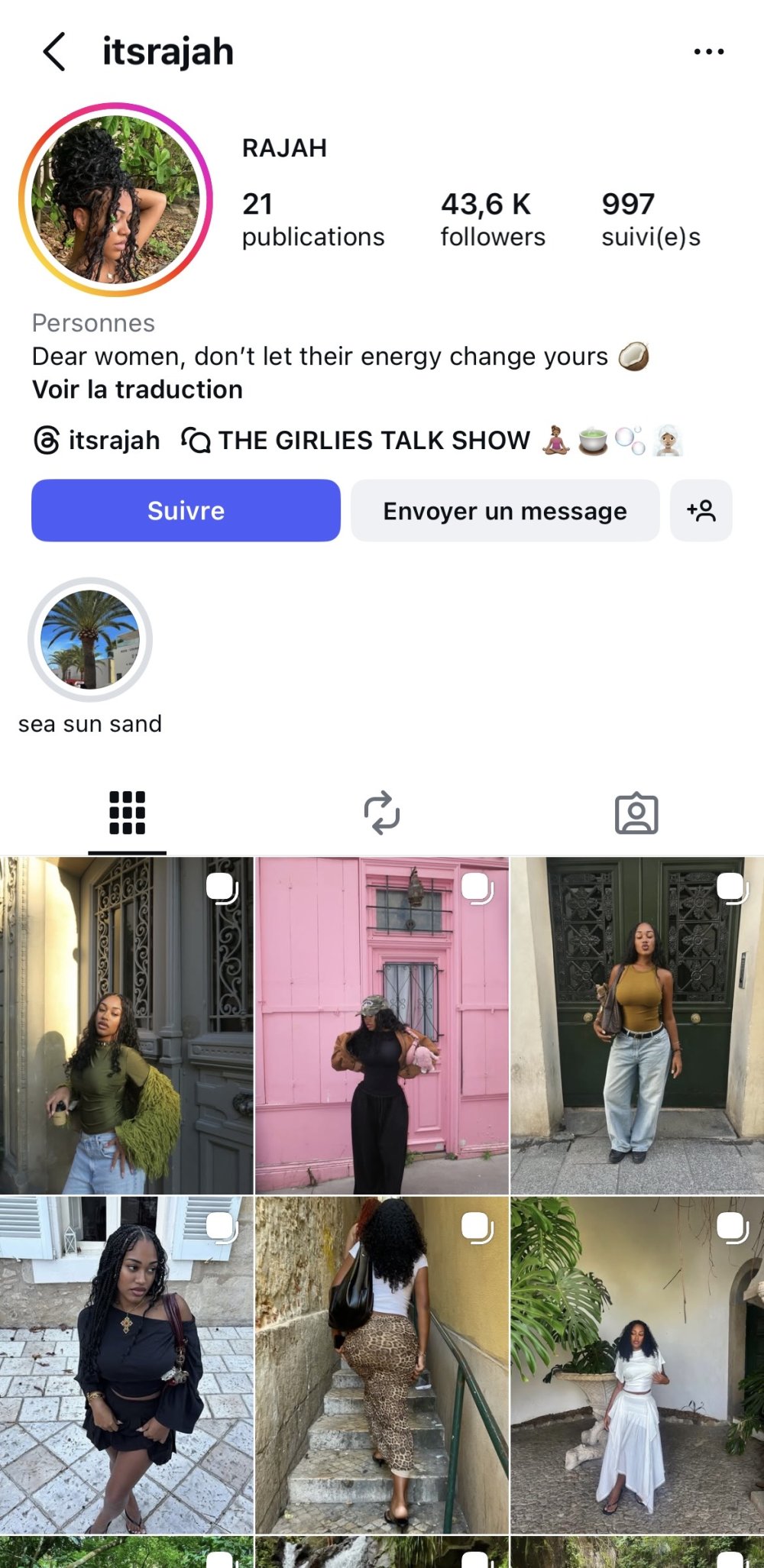Image resolution: width=764 pixels, height=1568 pixels.
Task: Open the itsrajah Threads profile link
Action: (97, 441)
